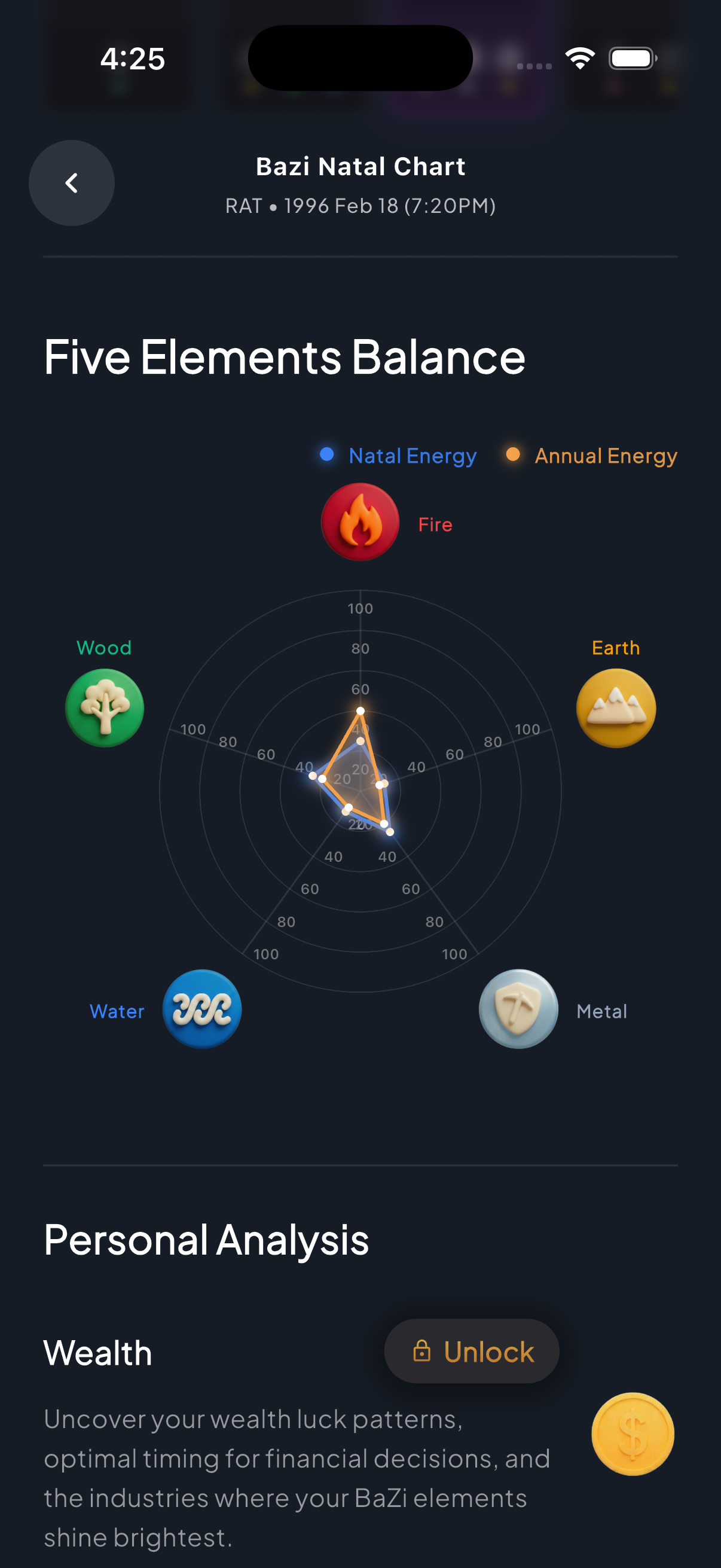Select the Metal element shield icon
This screenshot has width=721, height=1568.
click(518, 1009)
